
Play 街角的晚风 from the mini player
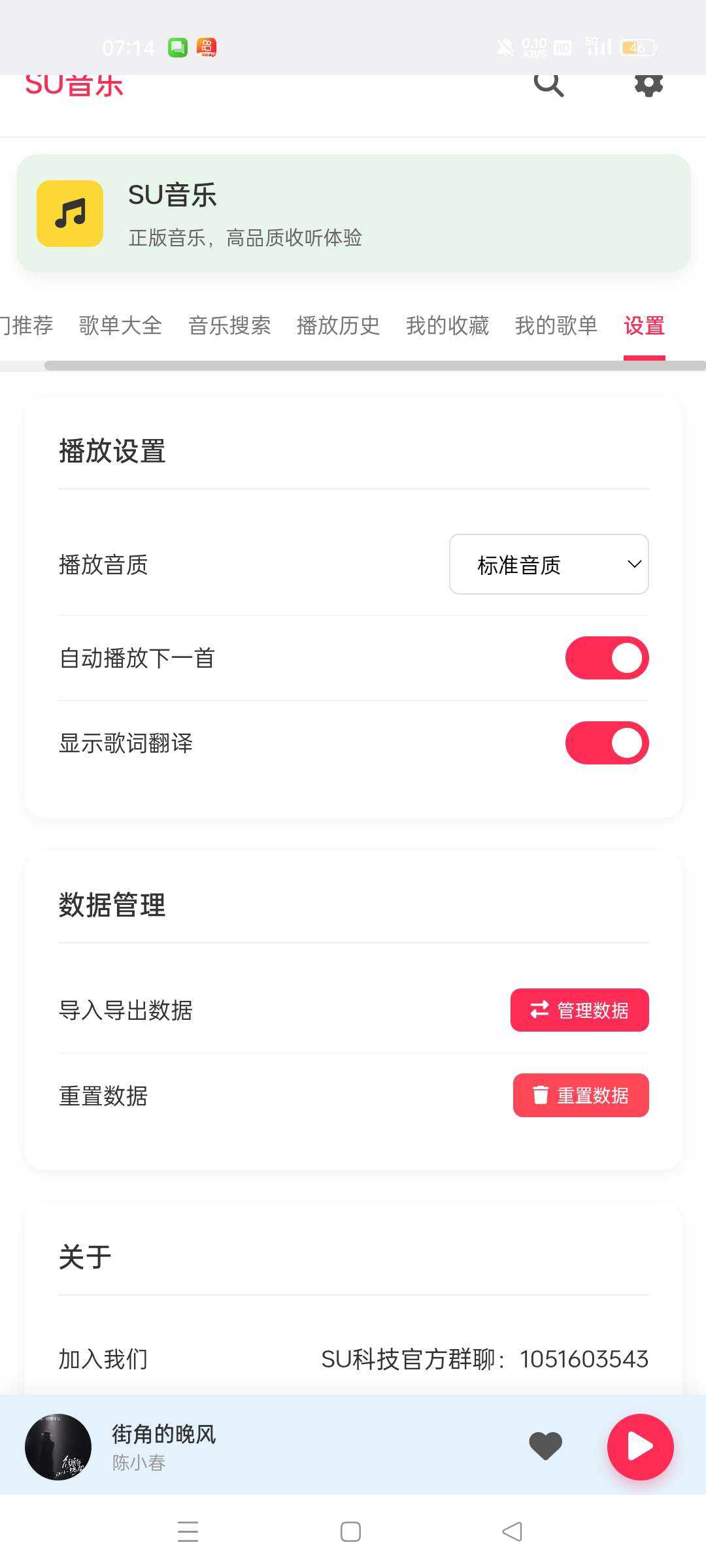(640, 1446)
